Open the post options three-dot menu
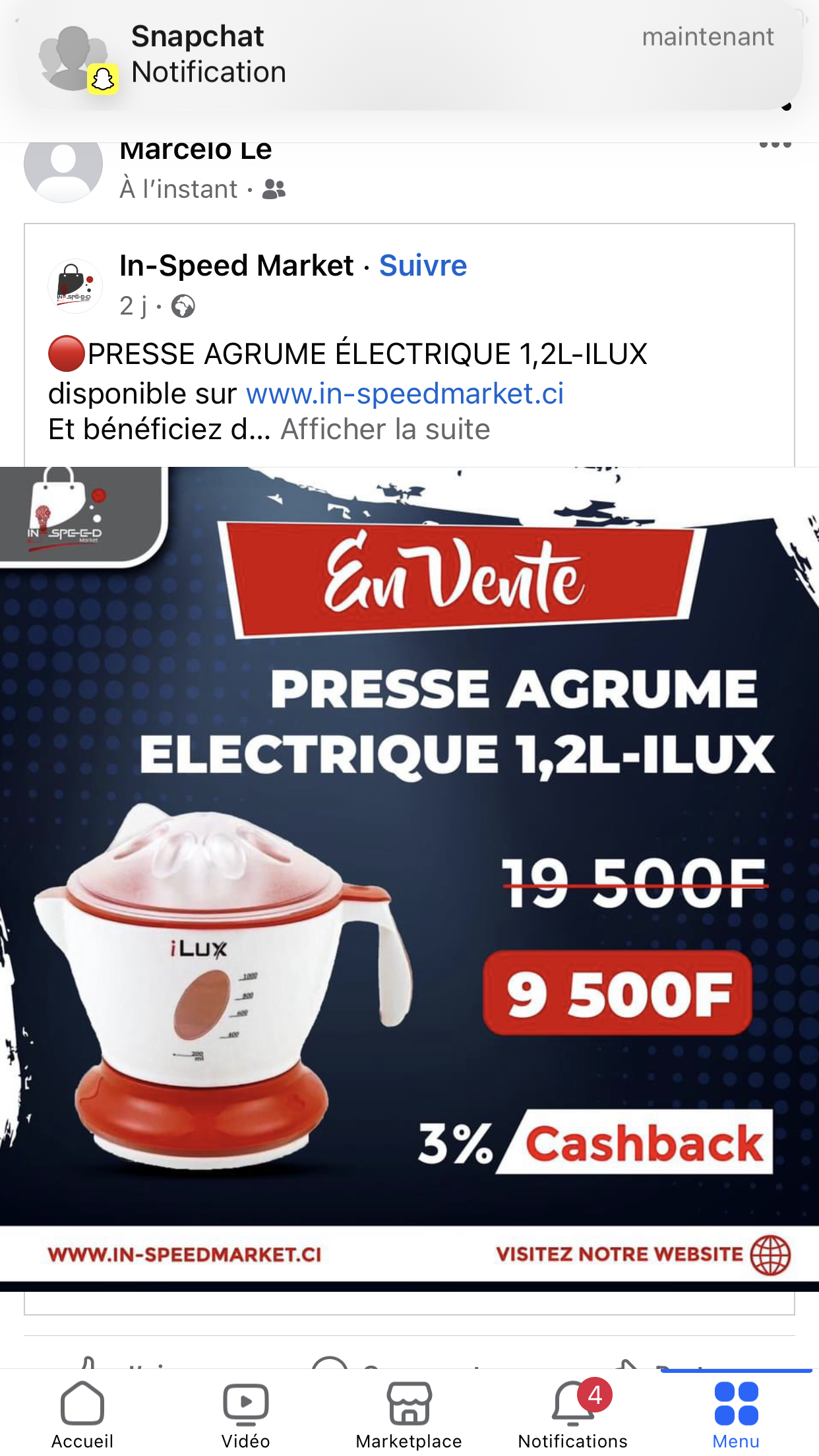Viewport: 819px width, 1456px height. (775, 144)
